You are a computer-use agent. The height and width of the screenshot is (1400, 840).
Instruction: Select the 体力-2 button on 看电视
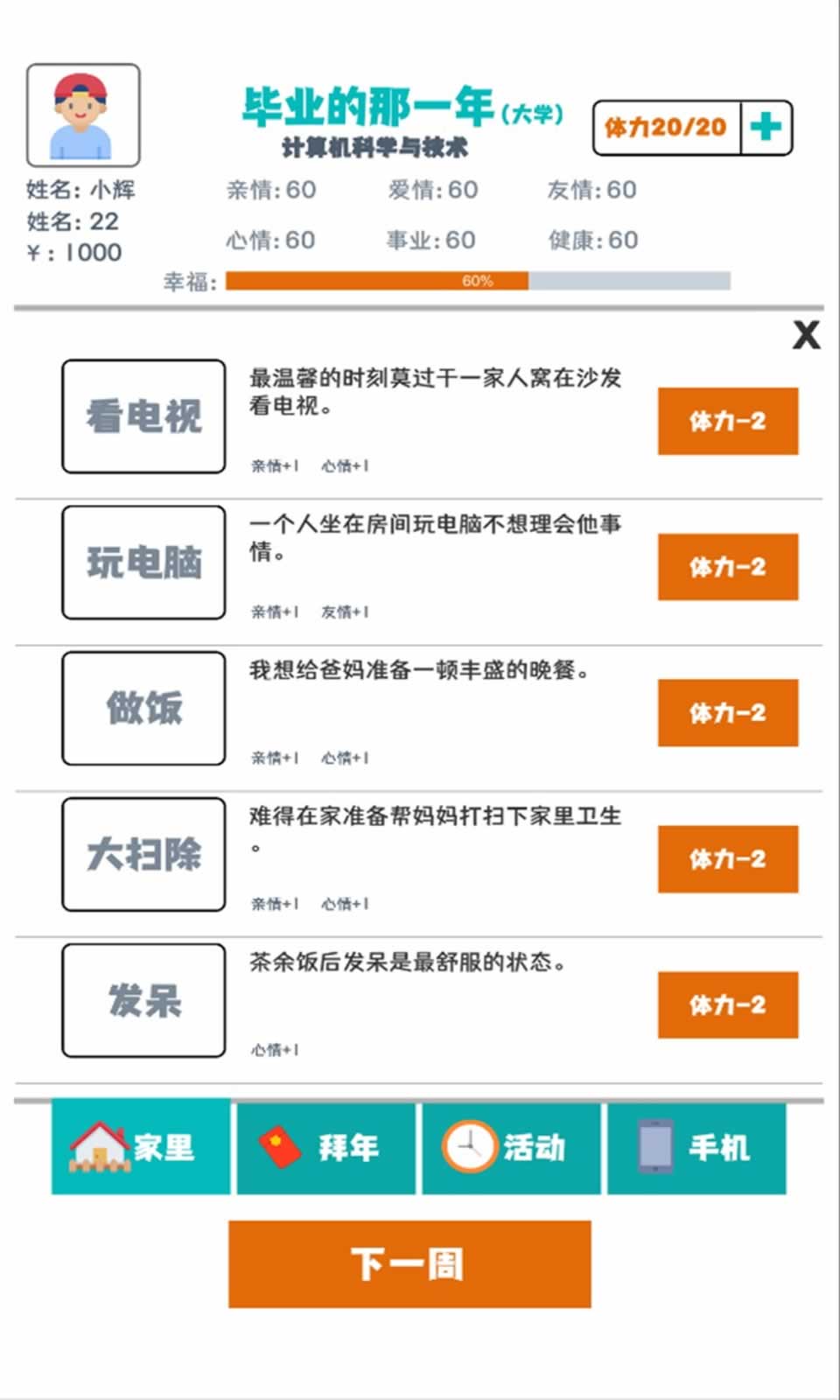(x=727, y=422)
